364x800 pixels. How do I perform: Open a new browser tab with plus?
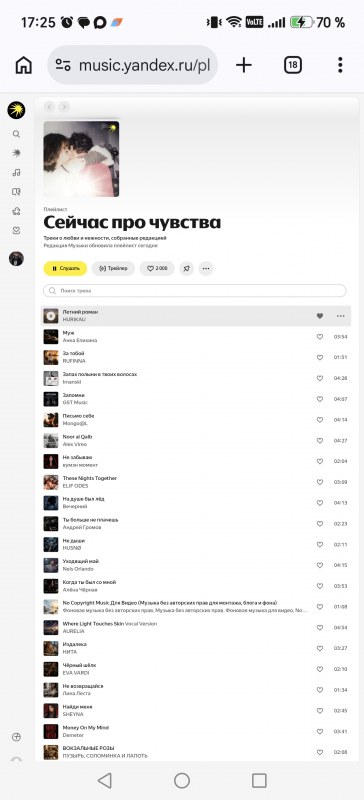[x=244, y=65]
